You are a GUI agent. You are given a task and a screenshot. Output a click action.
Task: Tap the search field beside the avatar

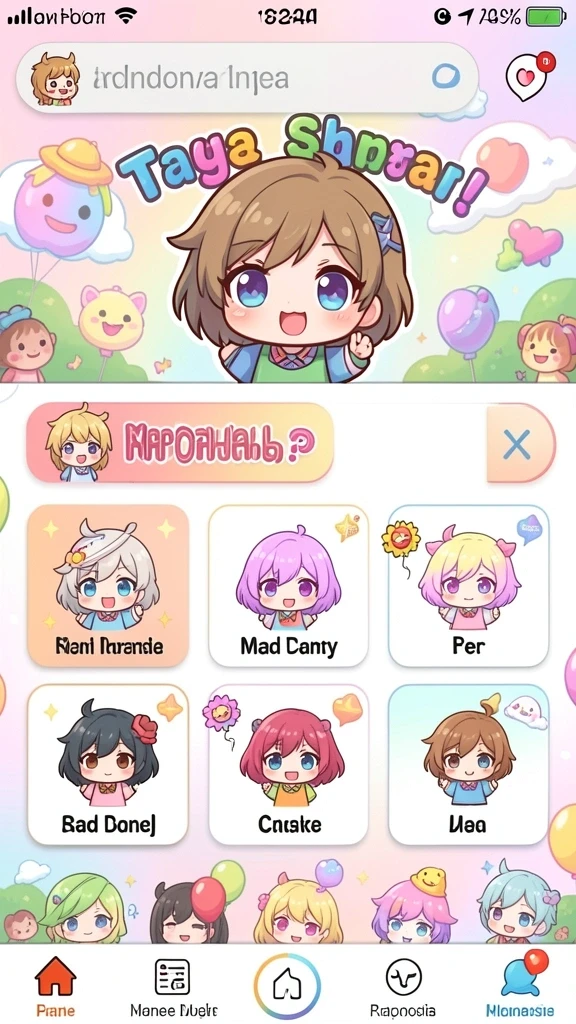tap(247, 78)
